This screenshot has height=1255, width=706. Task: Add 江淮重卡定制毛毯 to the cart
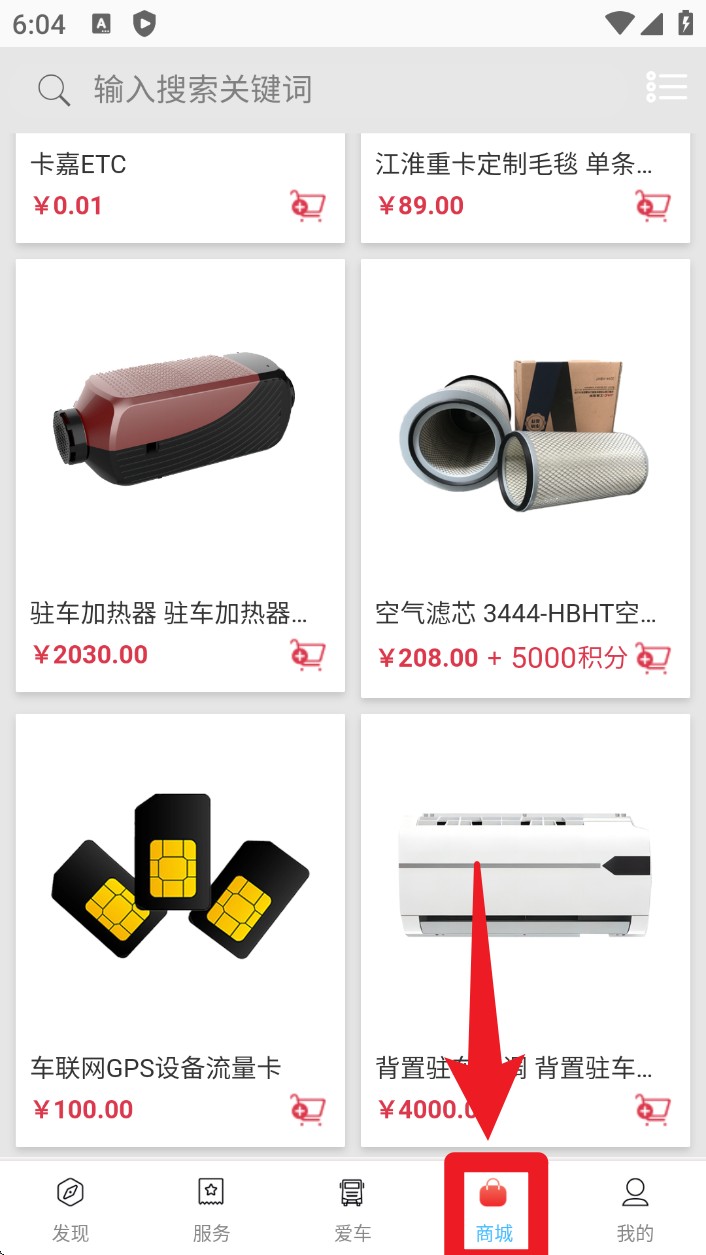[653, 206]
